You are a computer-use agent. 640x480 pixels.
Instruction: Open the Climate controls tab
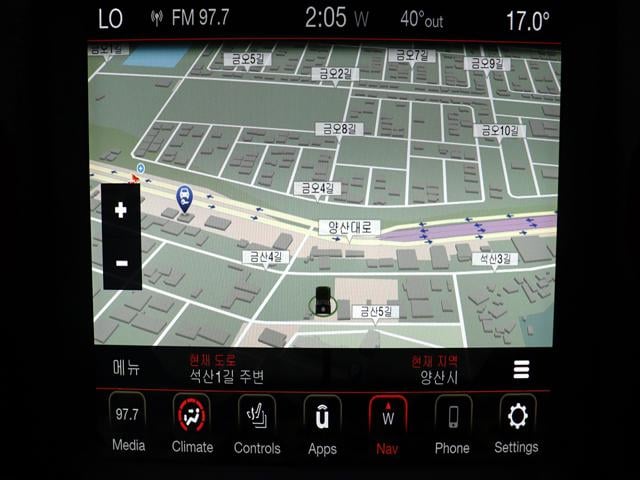(x=192, y=423)
